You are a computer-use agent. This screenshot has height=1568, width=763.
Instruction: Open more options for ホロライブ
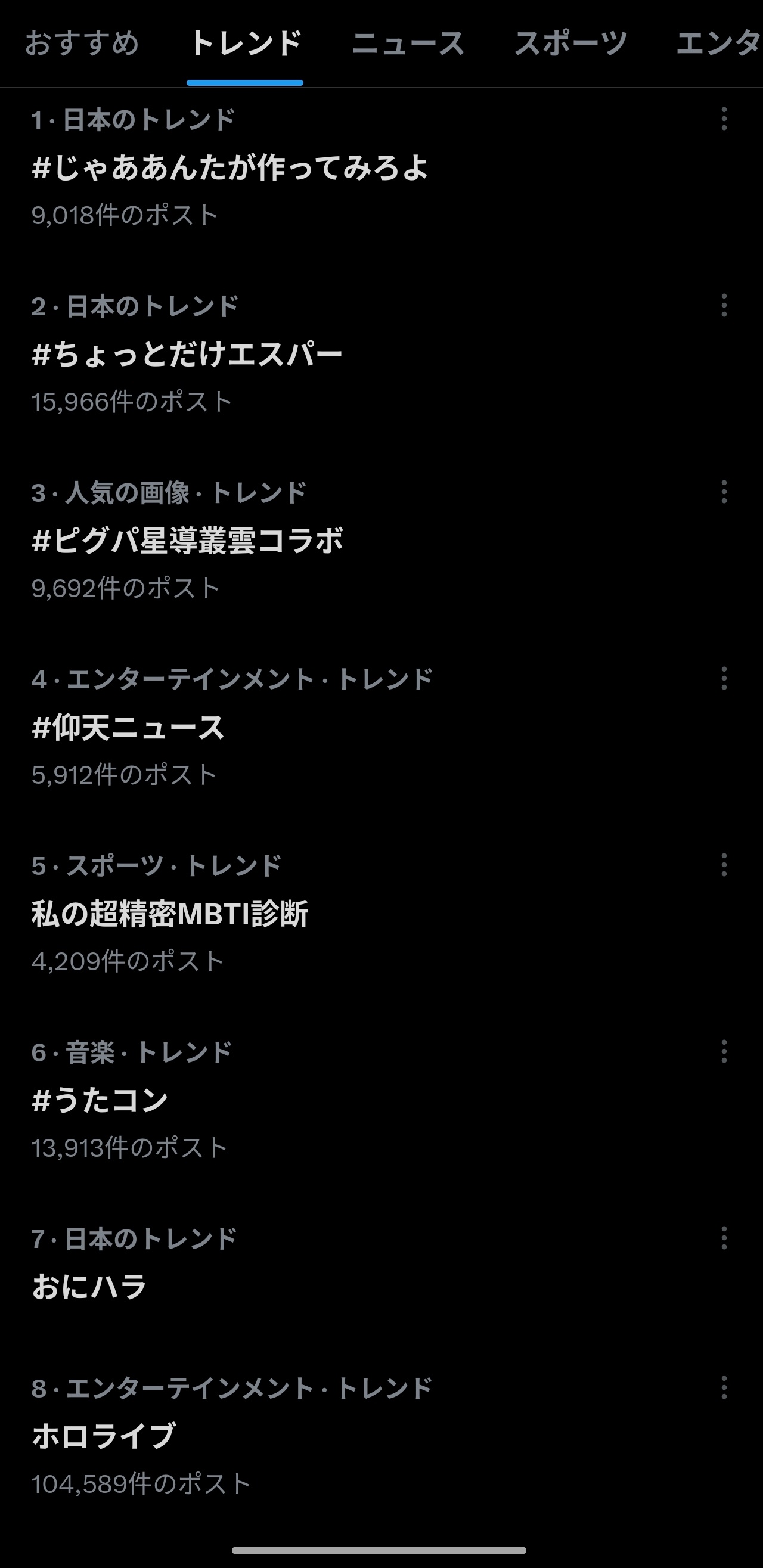click(x=724, y=1387)
